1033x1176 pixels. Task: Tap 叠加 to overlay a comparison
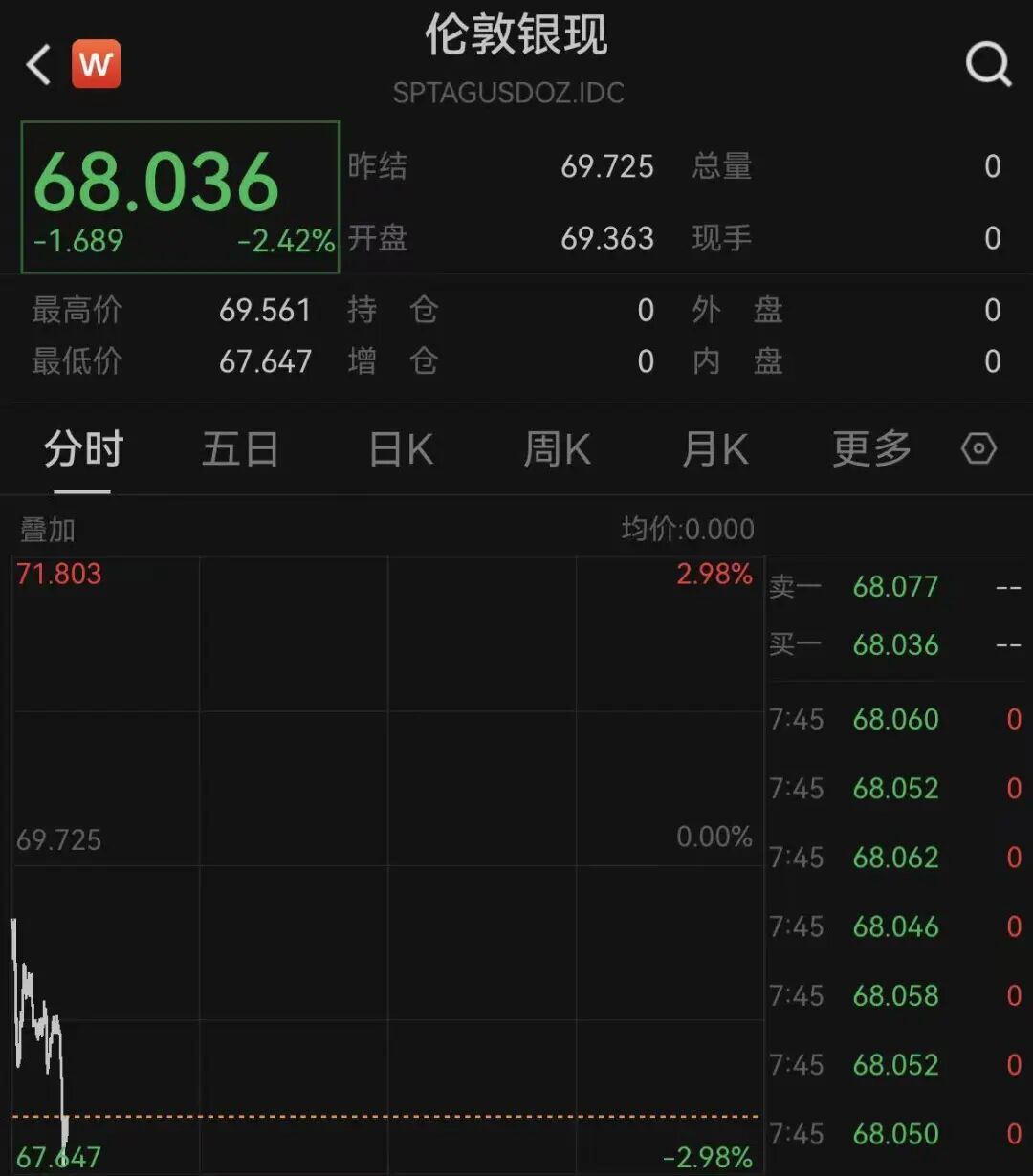[x=48, y=529]
